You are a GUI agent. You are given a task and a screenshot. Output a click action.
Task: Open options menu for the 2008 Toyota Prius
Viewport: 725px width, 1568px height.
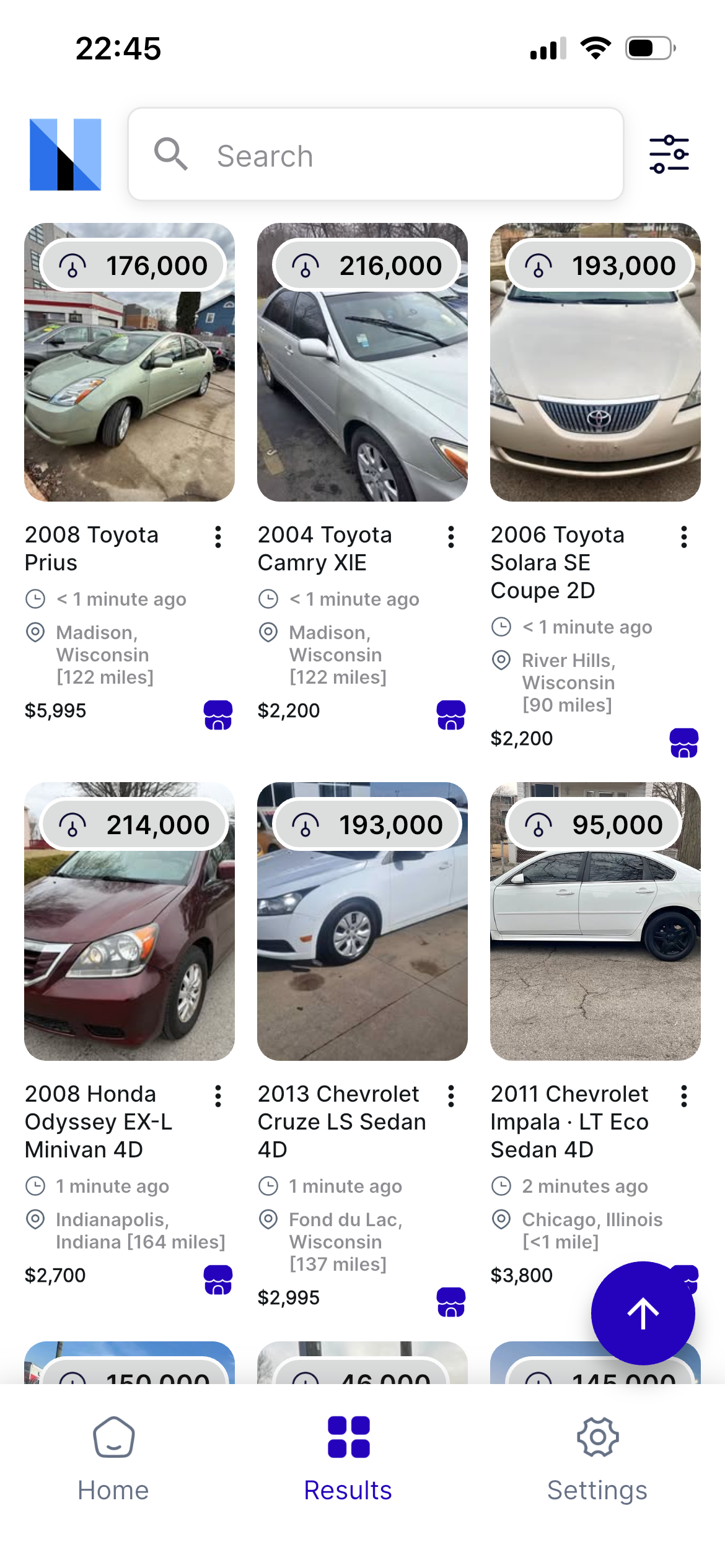pos(218,538)
